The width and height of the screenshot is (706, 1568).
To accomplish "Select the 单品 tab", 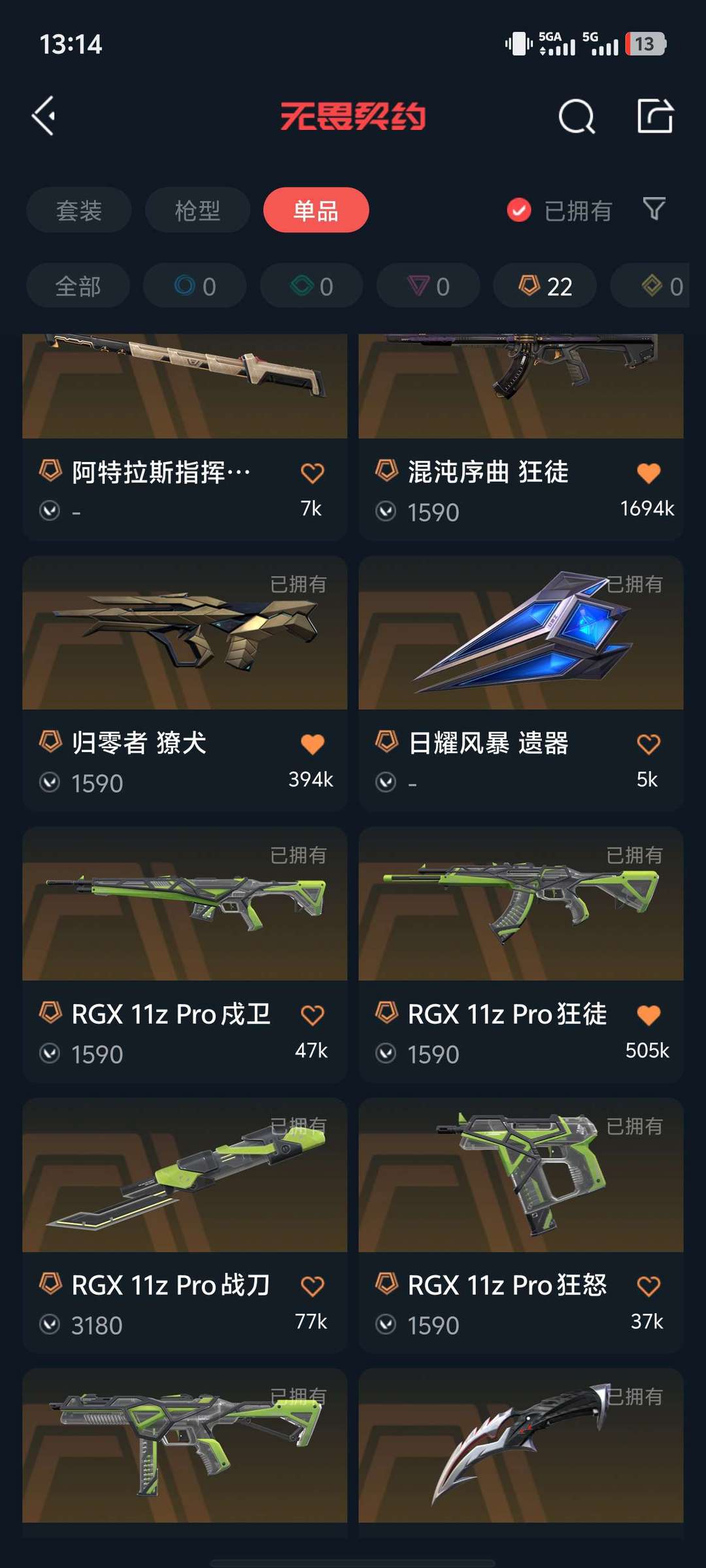I will pos(316,210).
